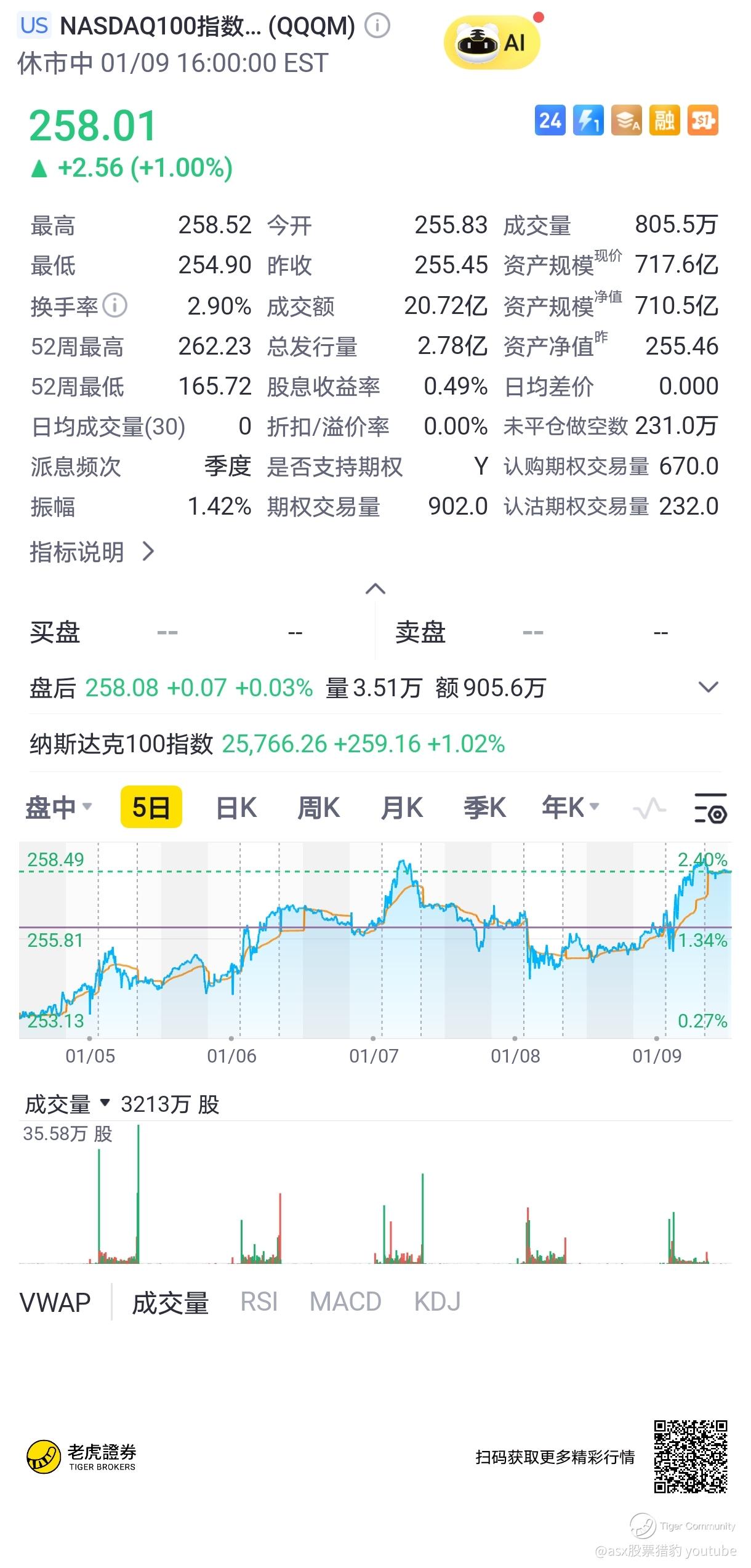Choose the MACD indicator

pos(345,1302)
